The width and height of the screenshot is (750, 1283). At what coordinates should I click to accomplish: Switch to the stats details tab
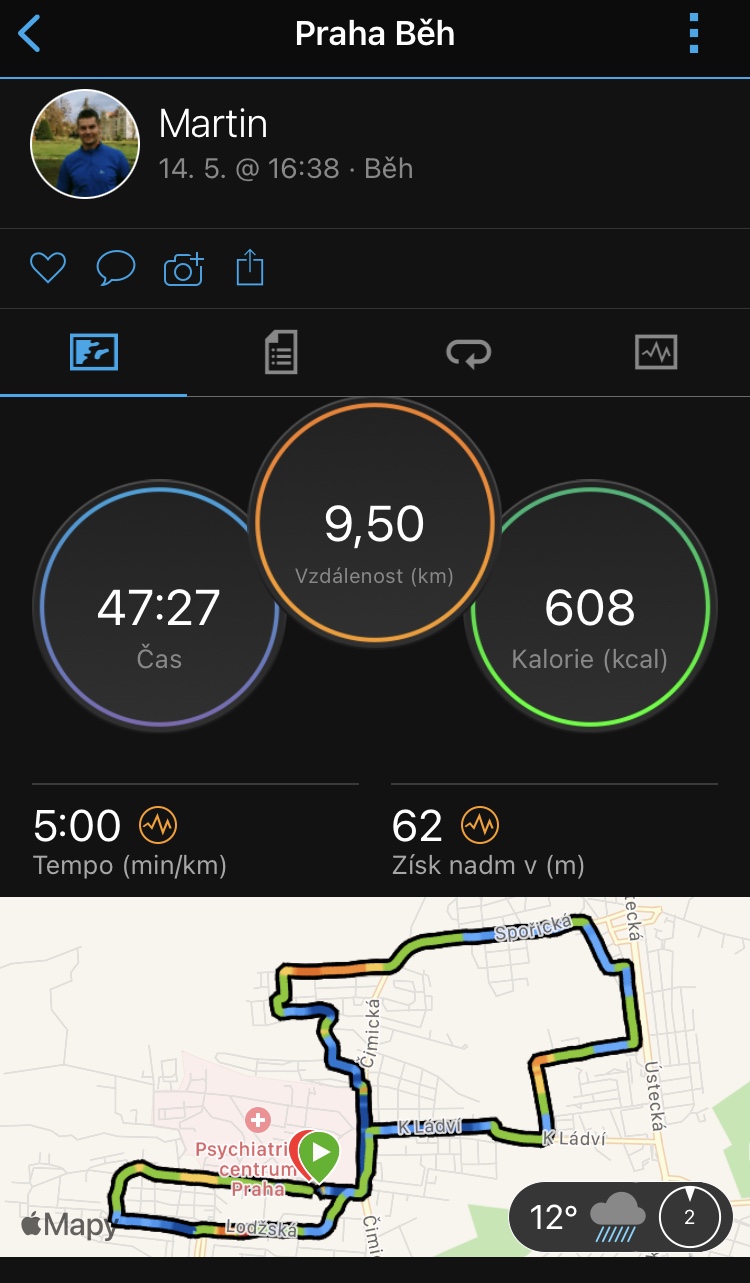pos(281,352)
